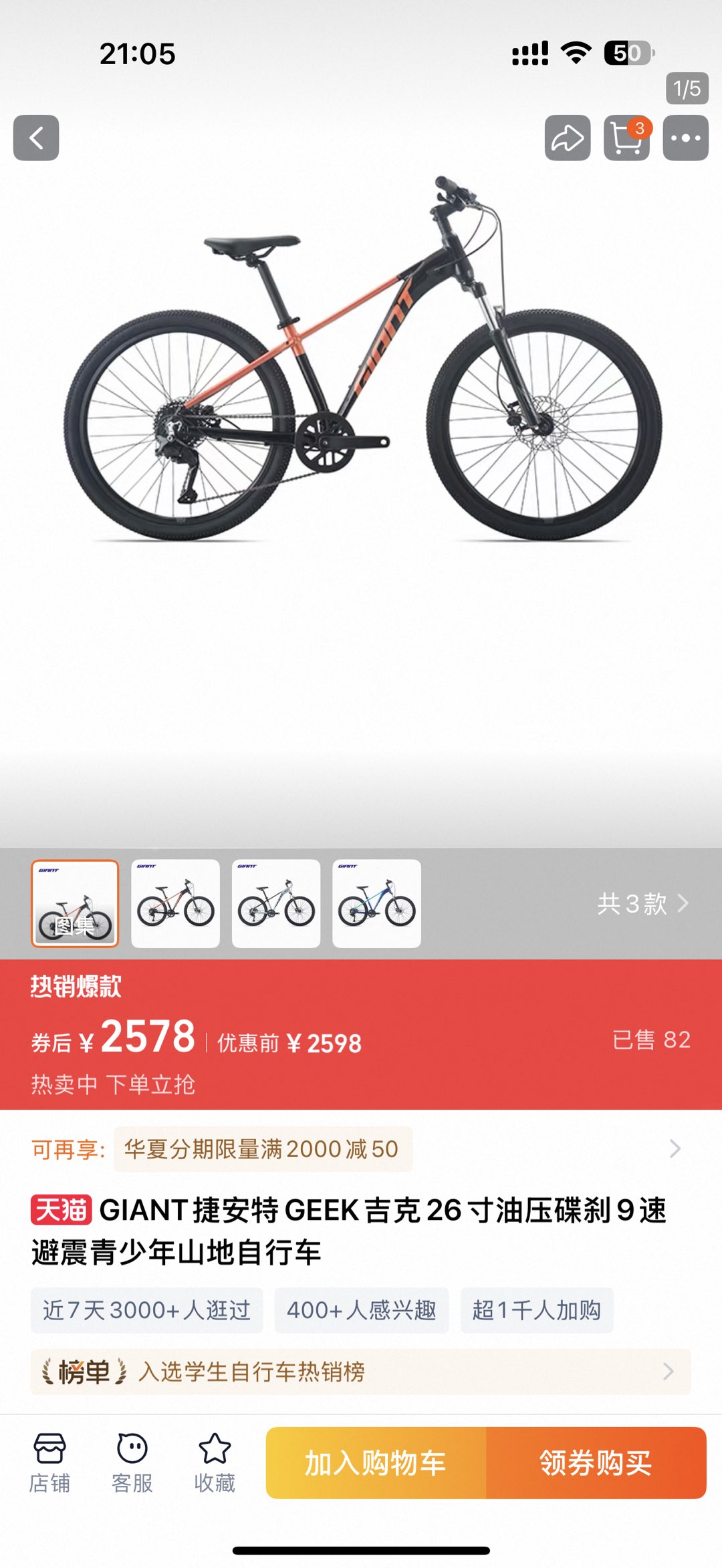Share this bicycle product
722x1568 pixels.
(x=568, y=138)
